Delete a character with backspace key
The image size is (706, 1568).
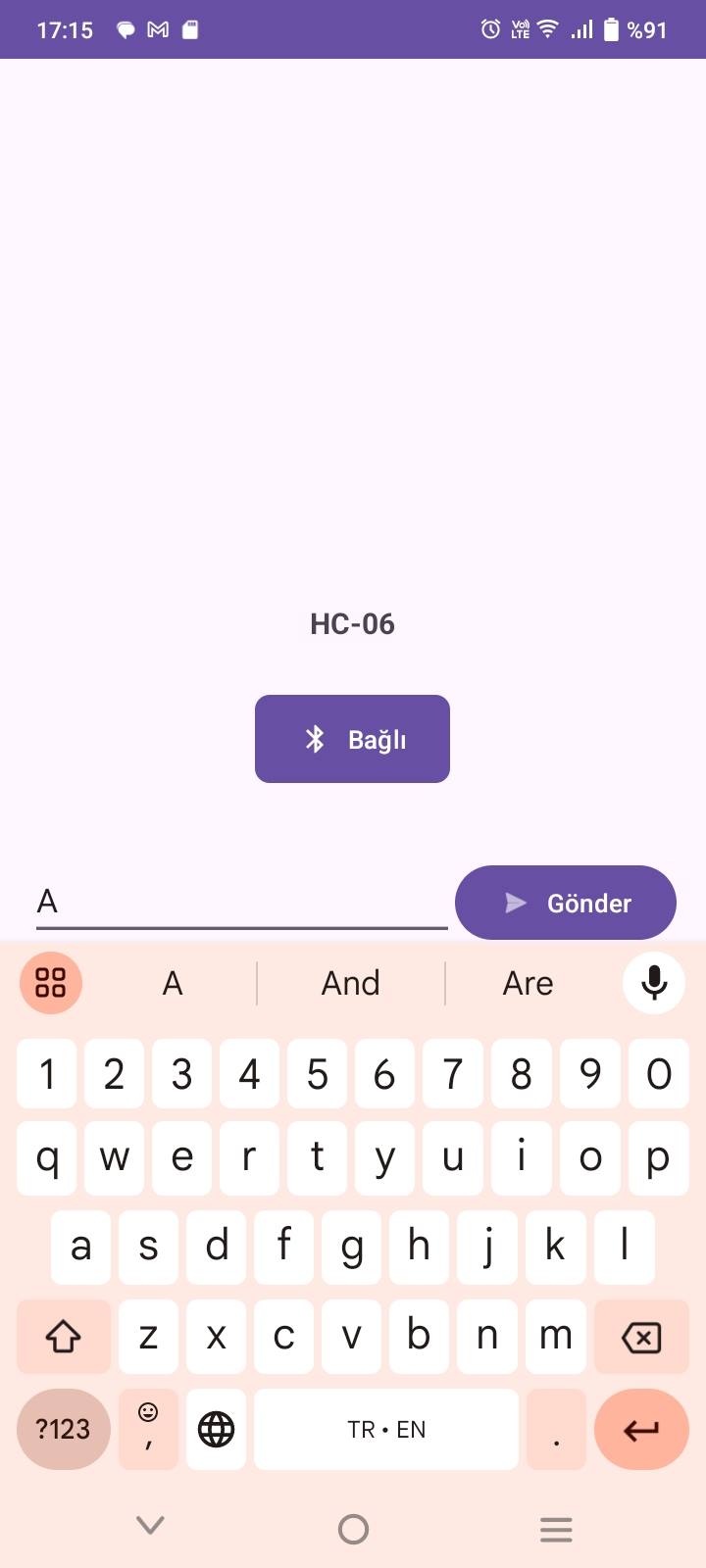(641, 1336)
